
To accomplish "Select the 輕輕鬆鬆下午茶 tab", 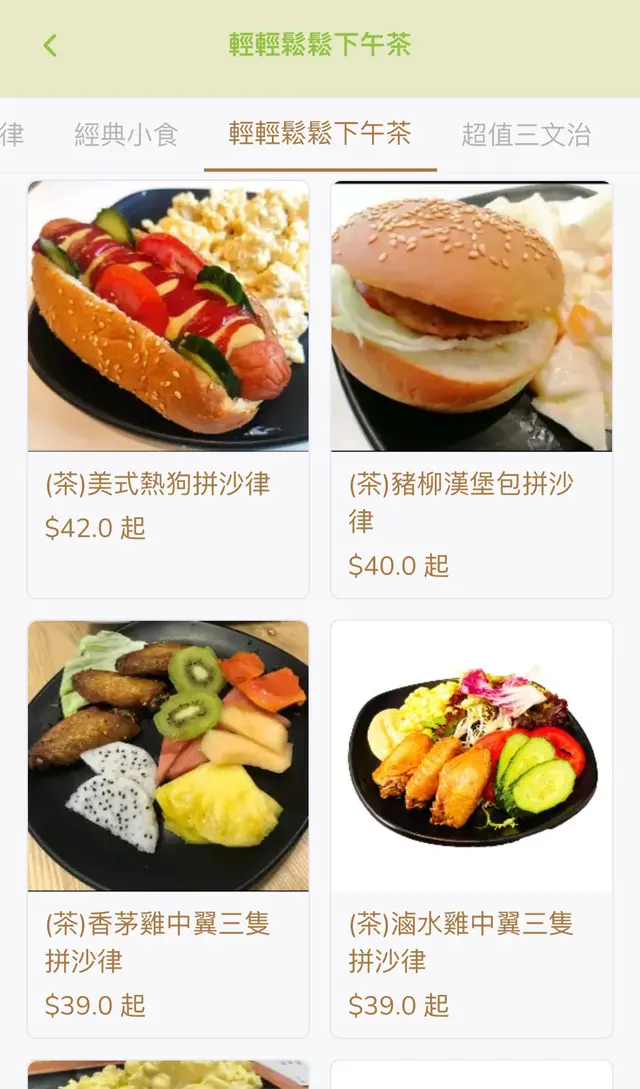I will [x=320, y=134].
